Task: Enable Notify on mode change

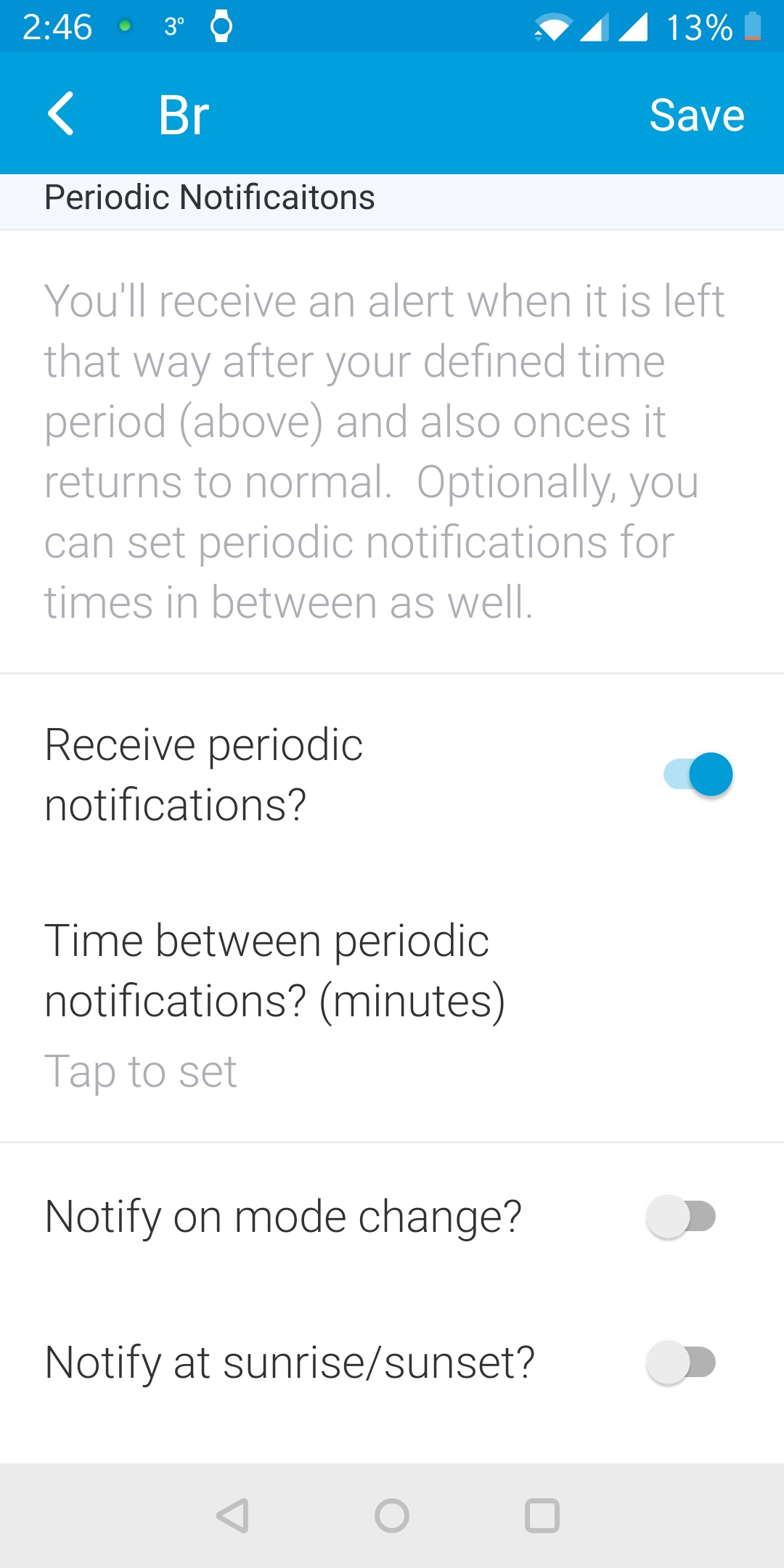Action: click(681, 1217)
